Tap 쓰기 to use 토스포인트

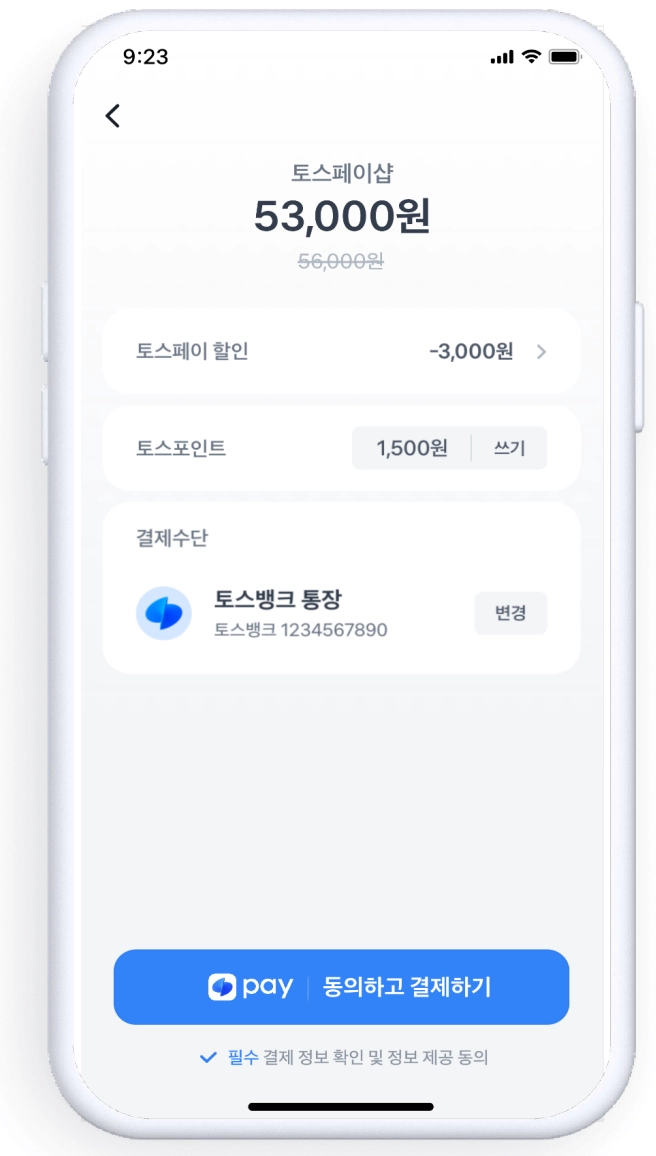[x=509, y=448]
